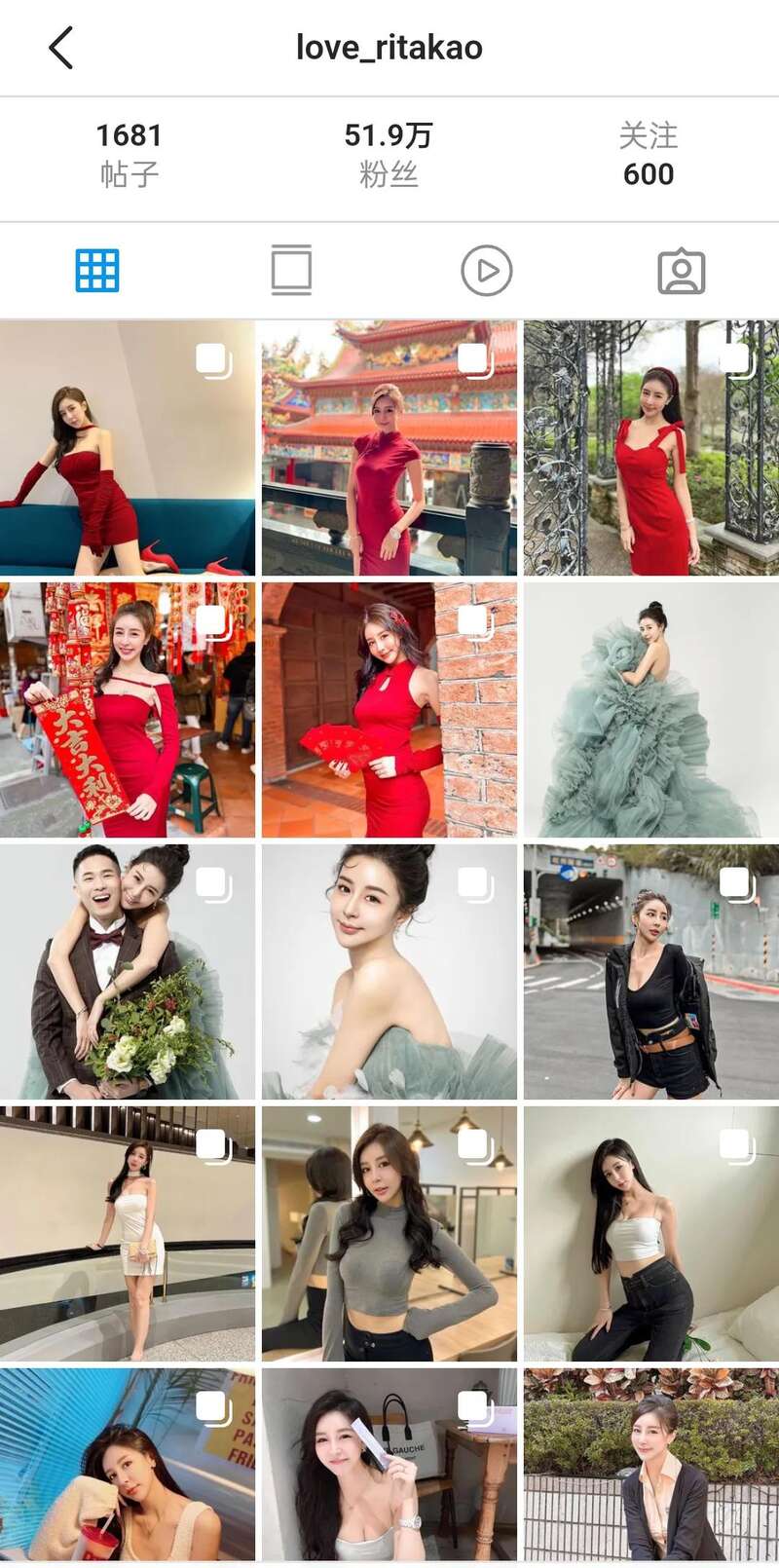Open couple photo with flower bouquet

click(x=127, y=972)
